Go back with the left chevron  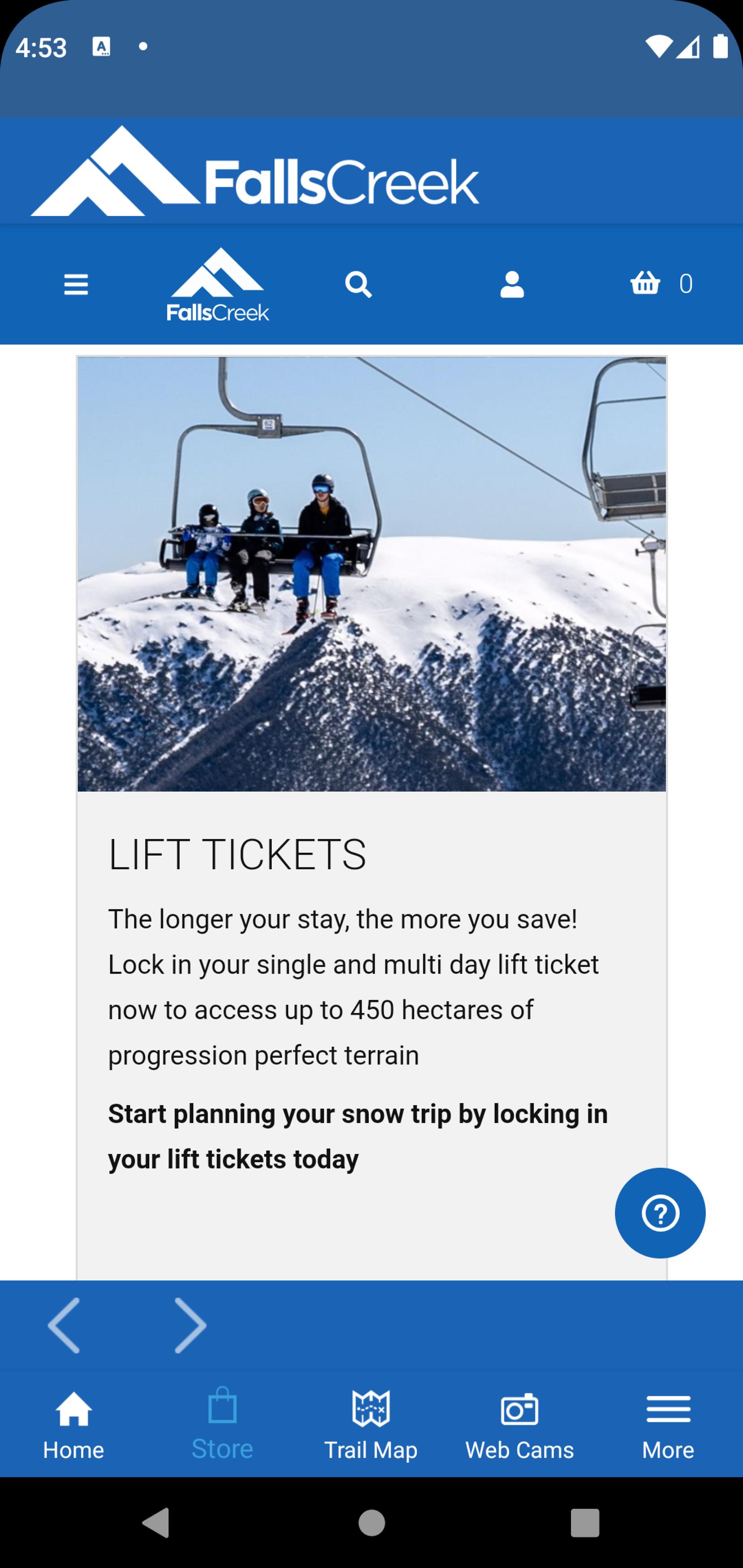pyautogui.click(x=64, y=1325)
